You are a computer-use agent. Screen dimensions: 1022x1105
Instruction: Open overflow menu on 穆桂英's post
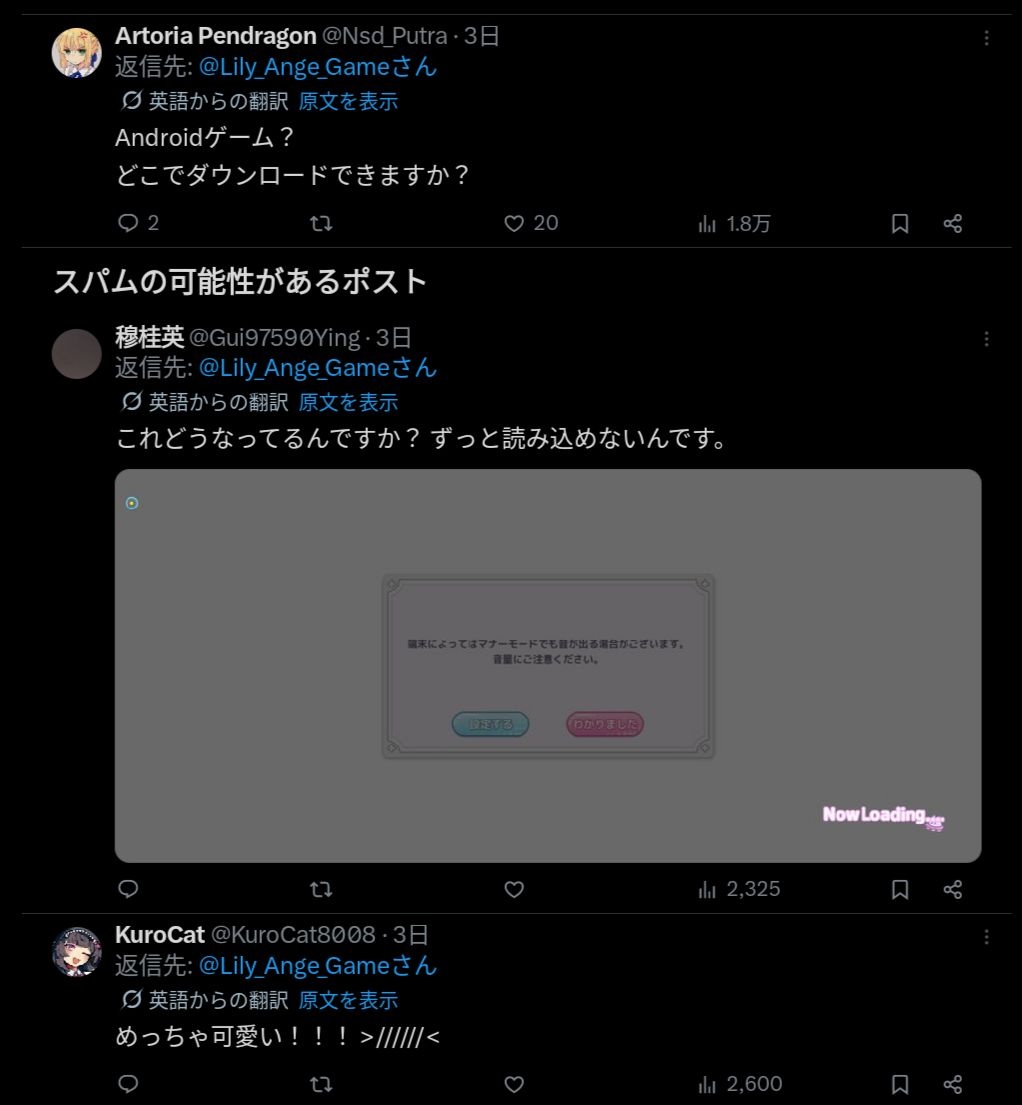986,339
